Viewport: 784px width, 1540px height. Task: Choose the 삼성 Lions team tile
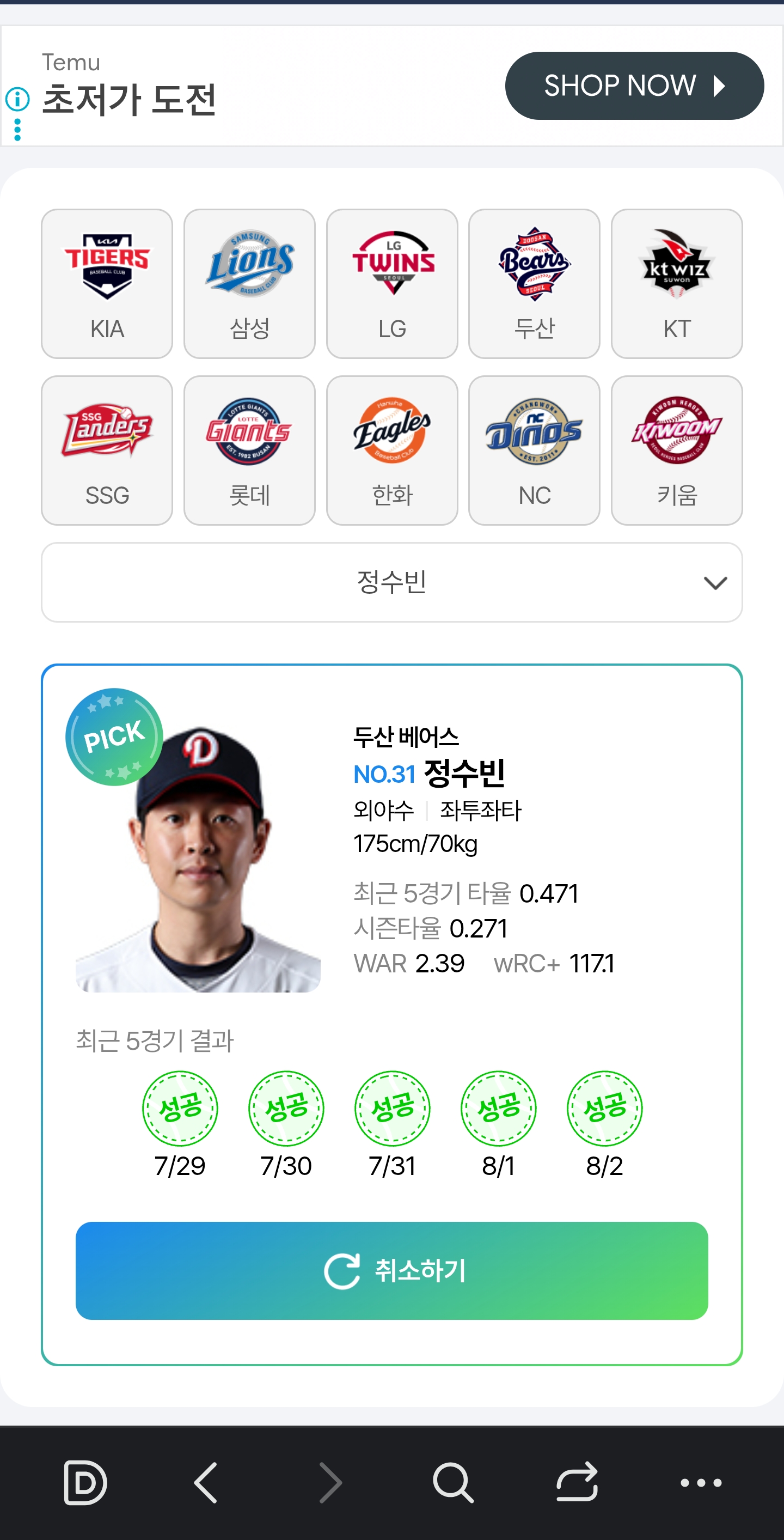(x=249, y=284)
